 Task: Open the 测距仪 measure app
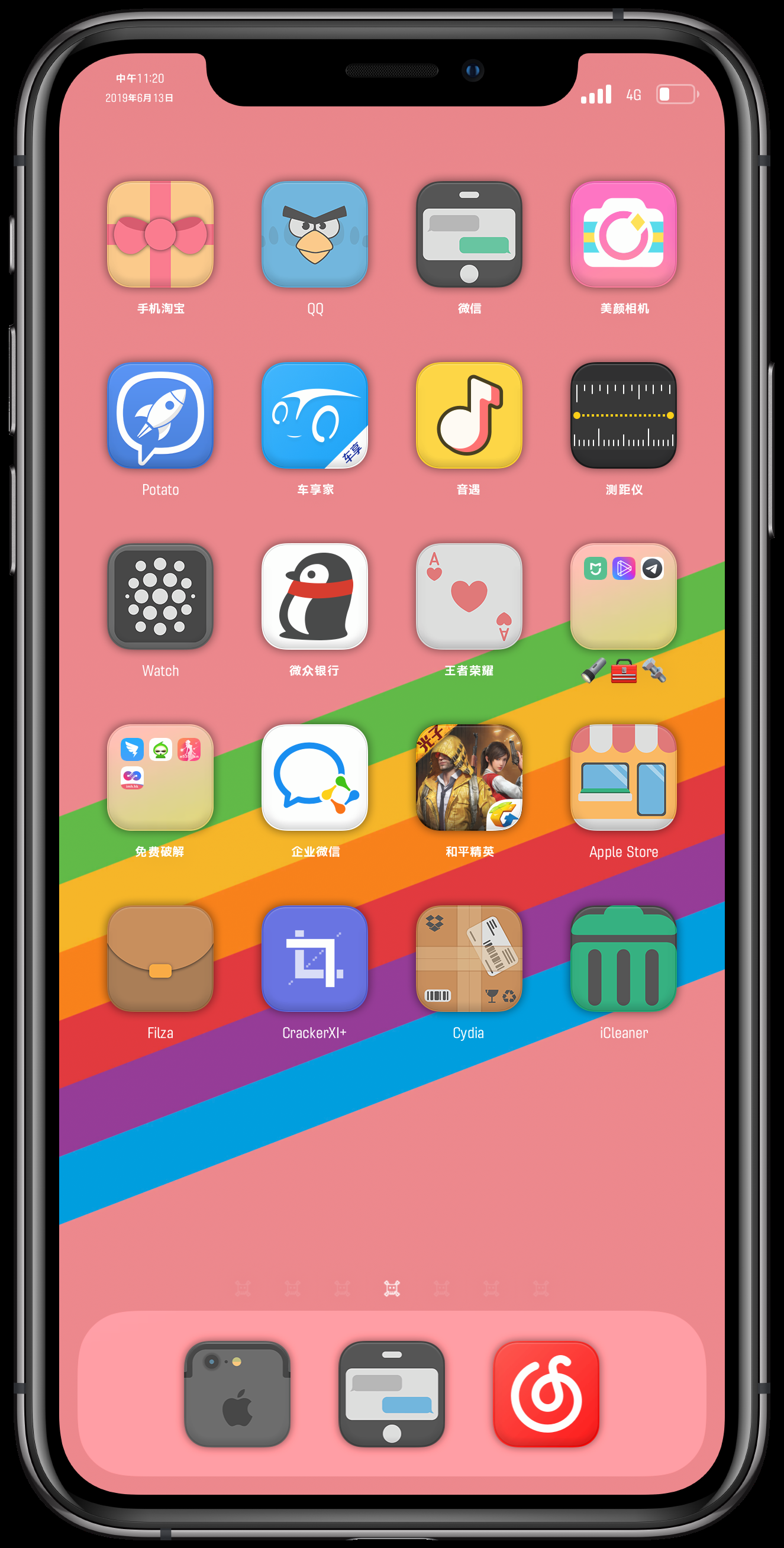(x=624, y=415)
